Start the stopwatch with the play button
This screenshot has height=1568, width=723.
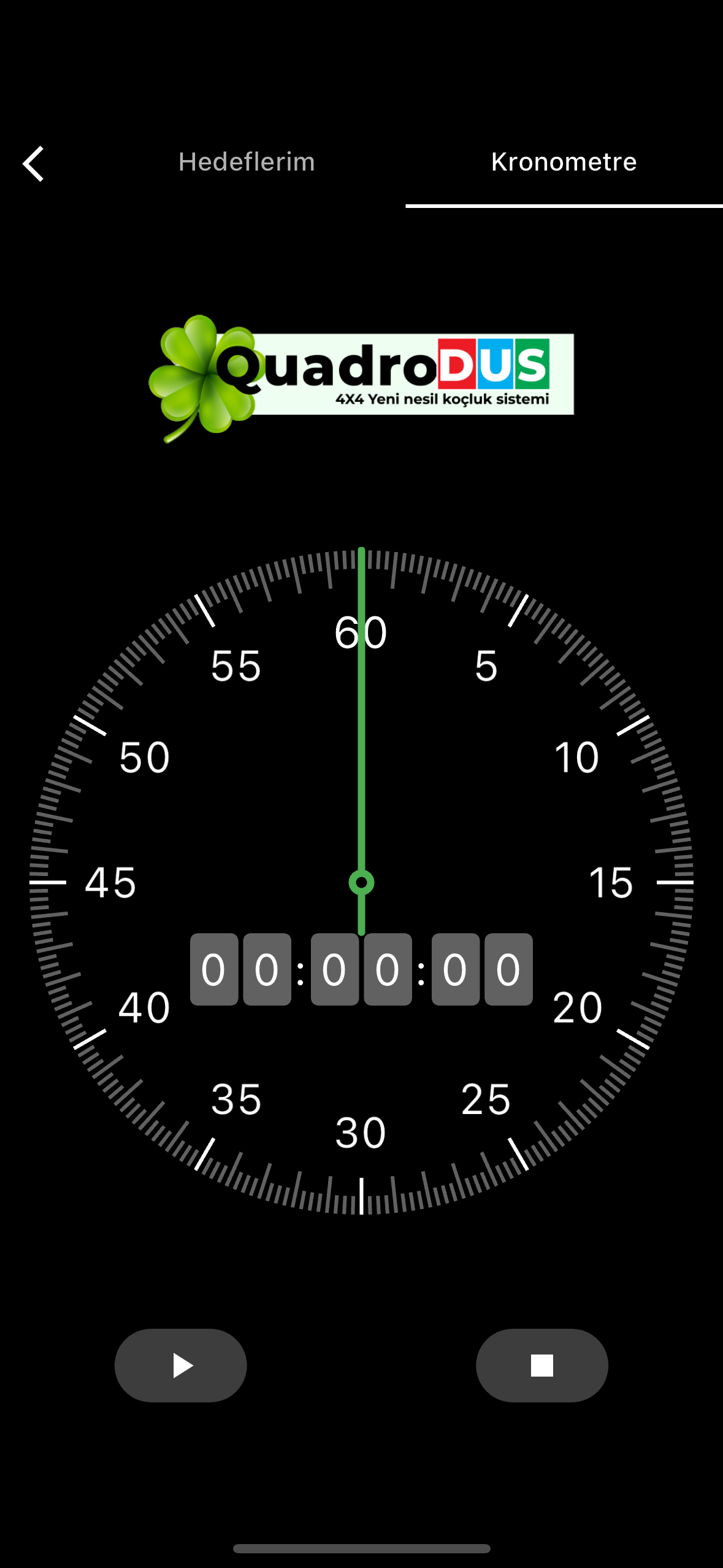click(x=181, y=1365)
